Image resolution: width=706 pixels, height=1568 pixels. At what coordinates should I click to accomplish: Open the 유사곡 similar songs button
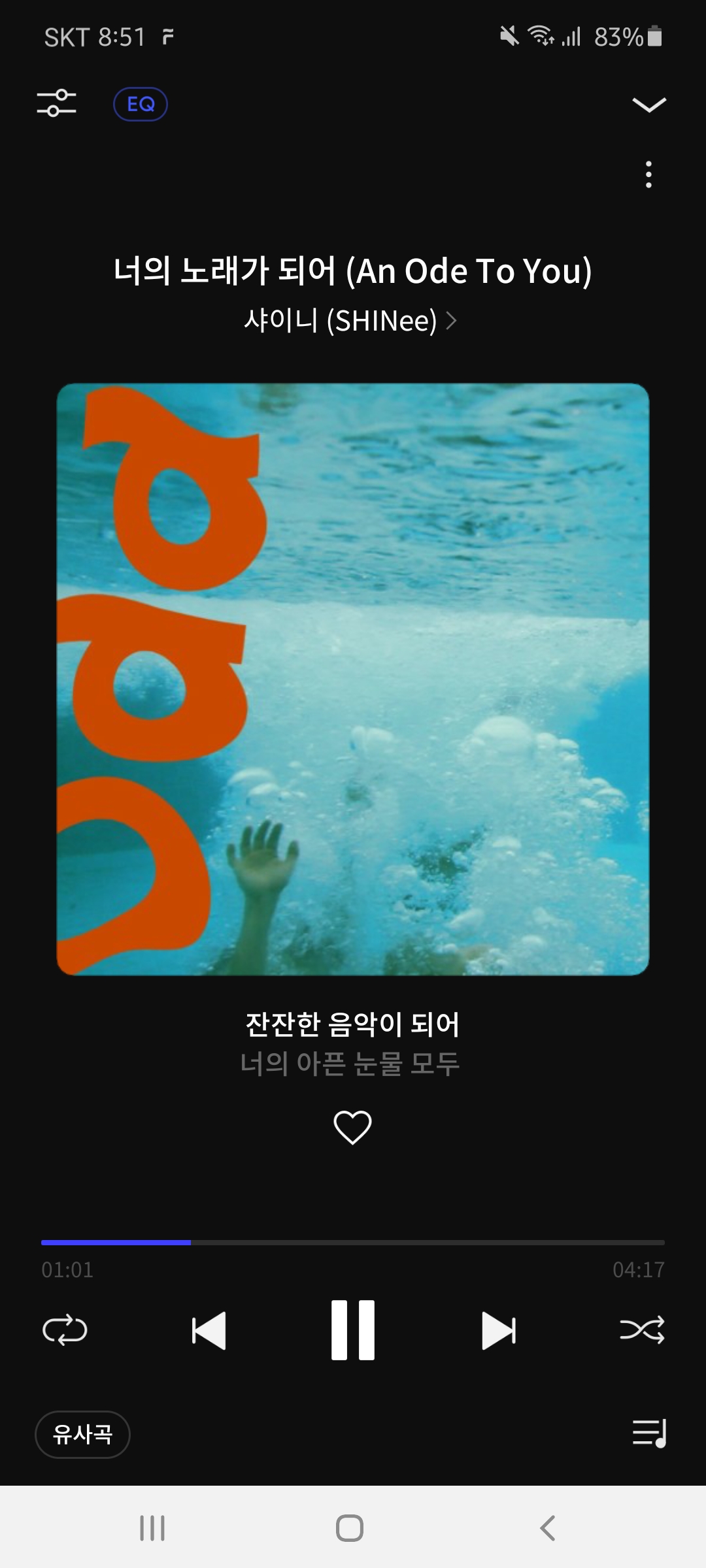(82, 1435)
